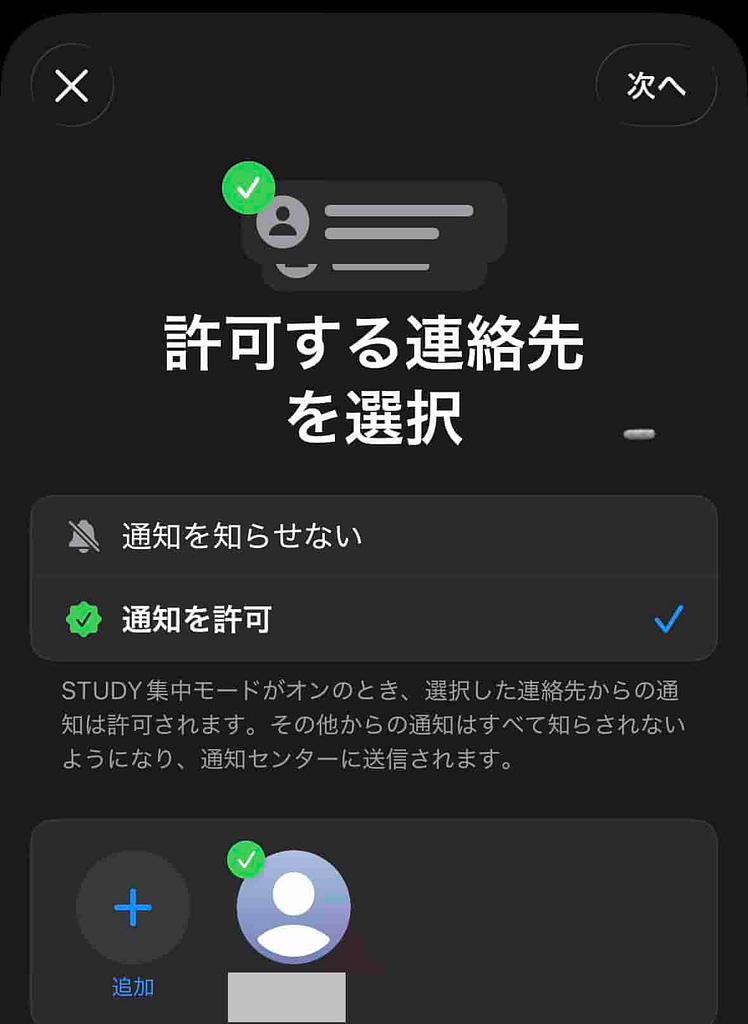Deselect the allowed contact by tapping its check badge

245,862
